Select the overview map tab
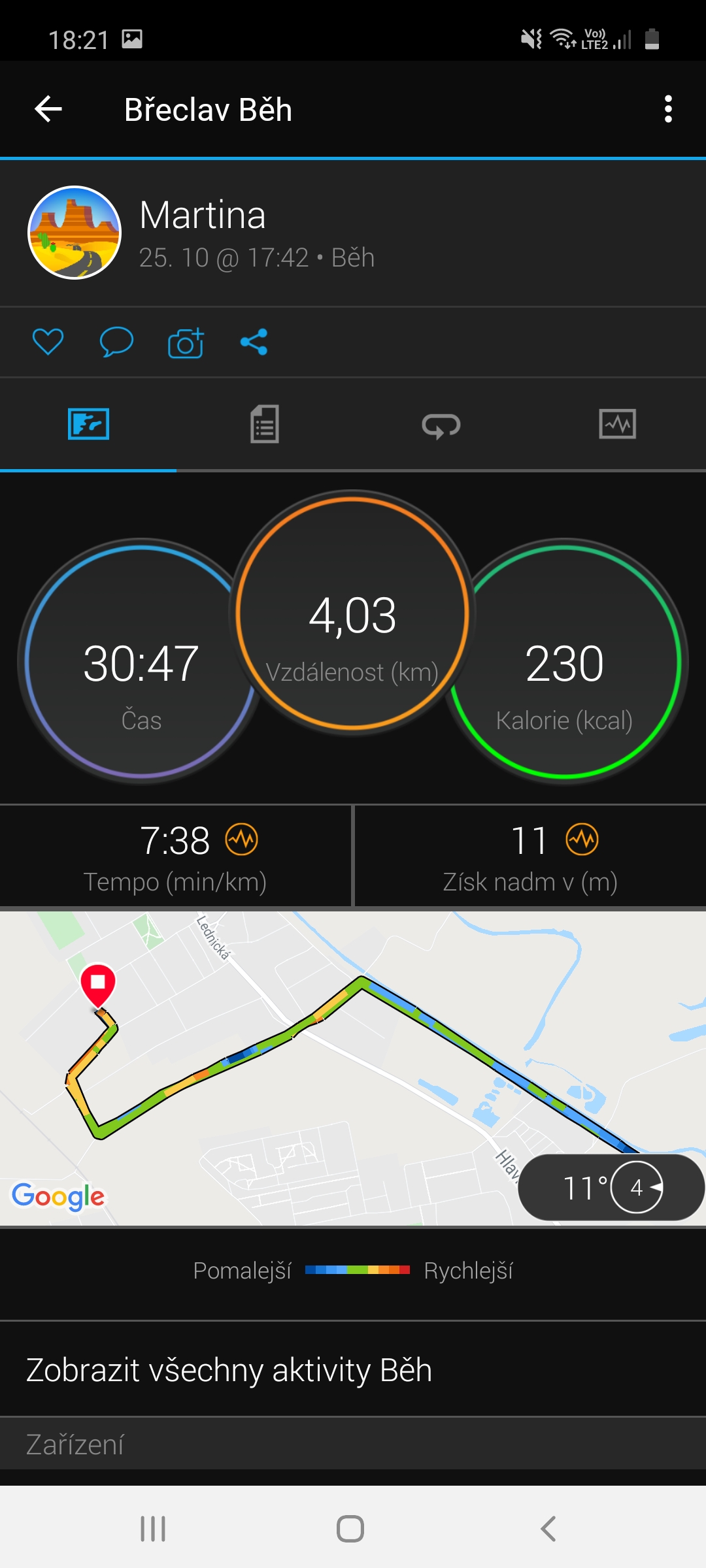 pos(88,424)
